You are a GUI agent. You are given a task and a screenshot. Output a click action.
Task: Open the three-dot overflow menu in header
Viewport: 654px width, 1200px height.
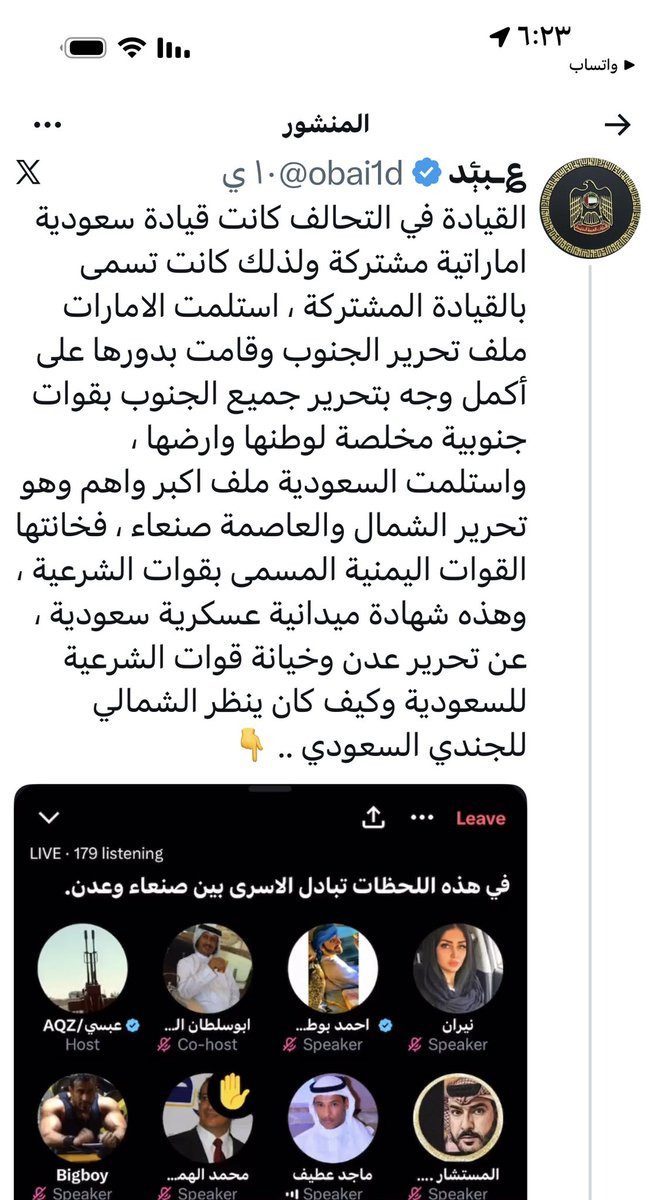(48, 125)
